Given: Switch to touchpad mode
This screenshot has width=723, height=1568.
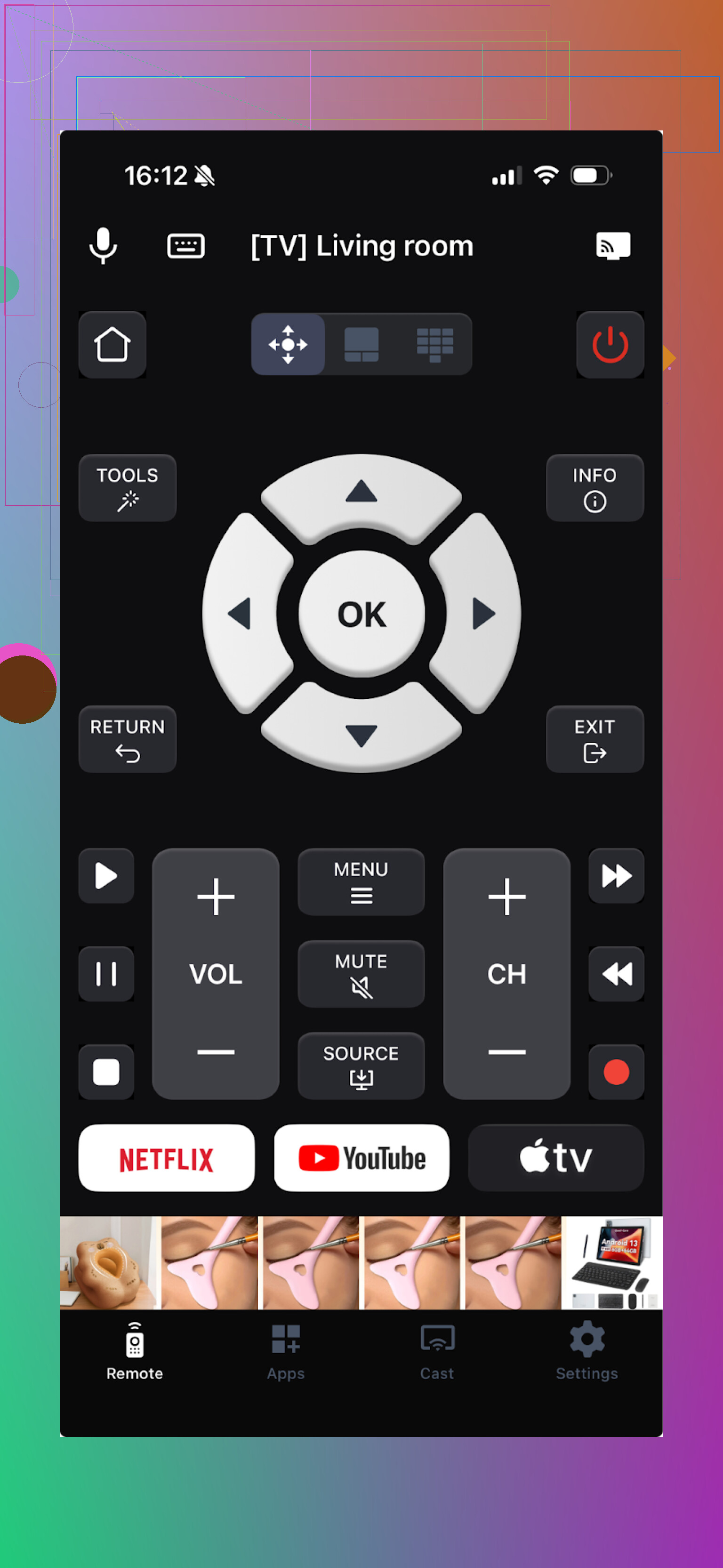Looking at the screenshot, I should (x=361, y=345).
